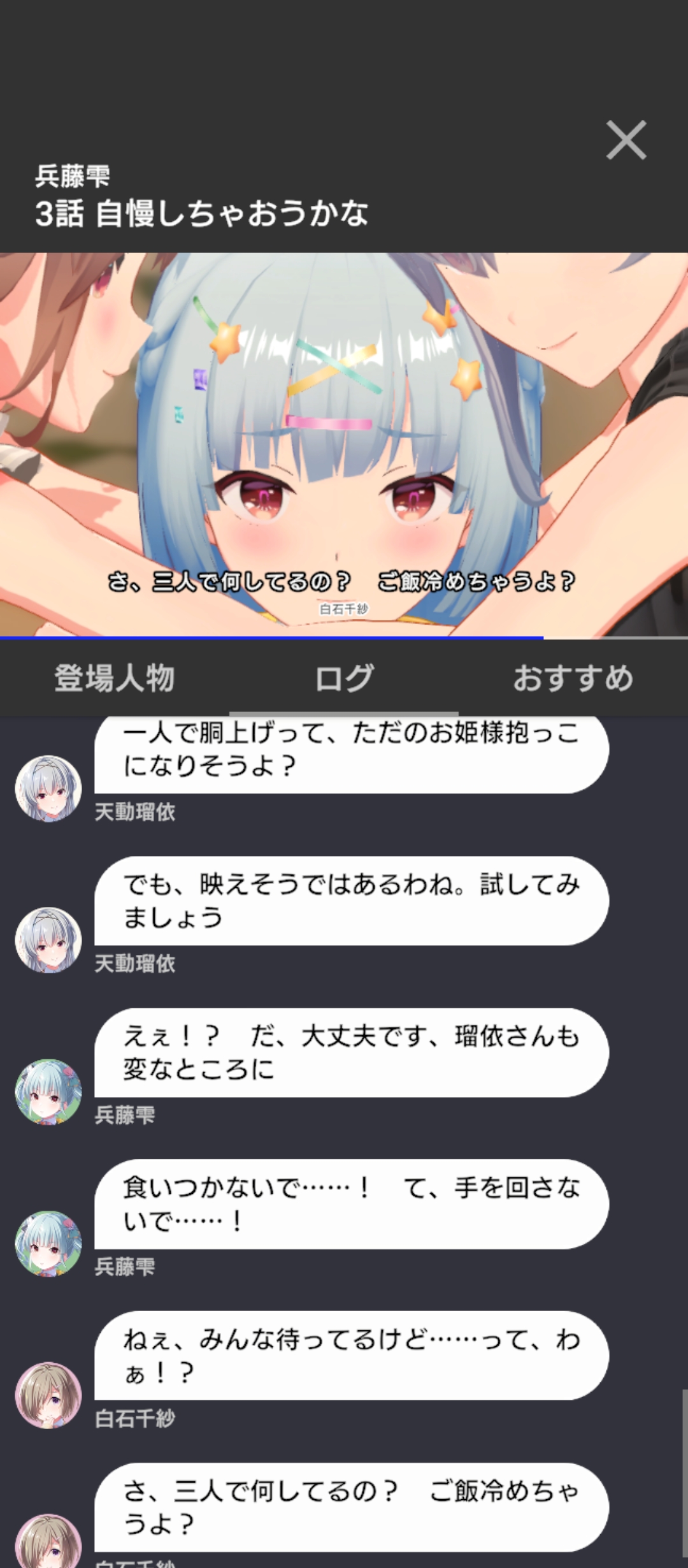The image size is (688, 1568).
Task: Tap the log line 食いつかないで……！
Action: coord(351,1203)
